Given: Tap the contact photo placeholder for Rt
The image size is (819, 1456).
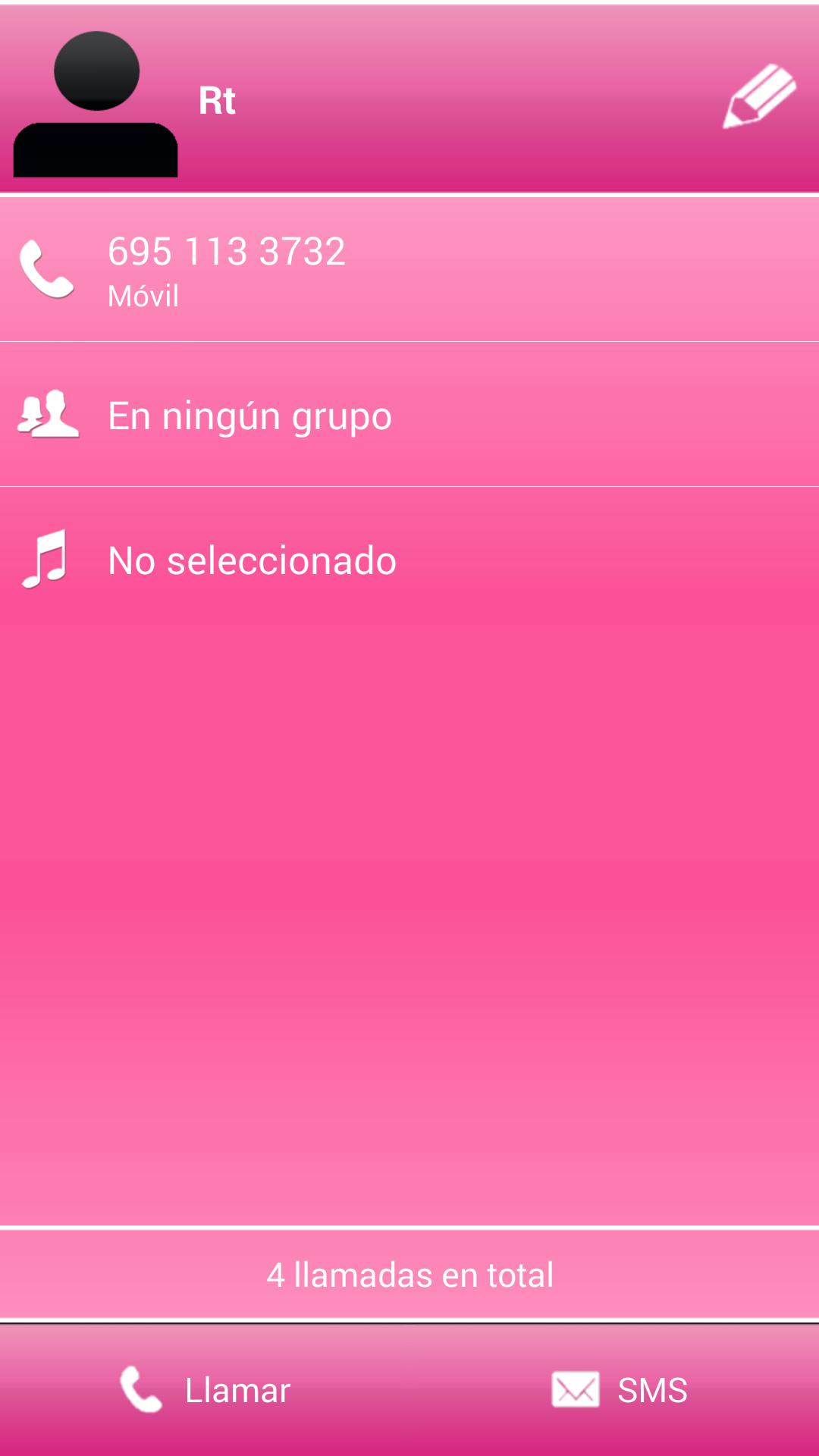Looking at the screenshot, I should tap(96, 104).
